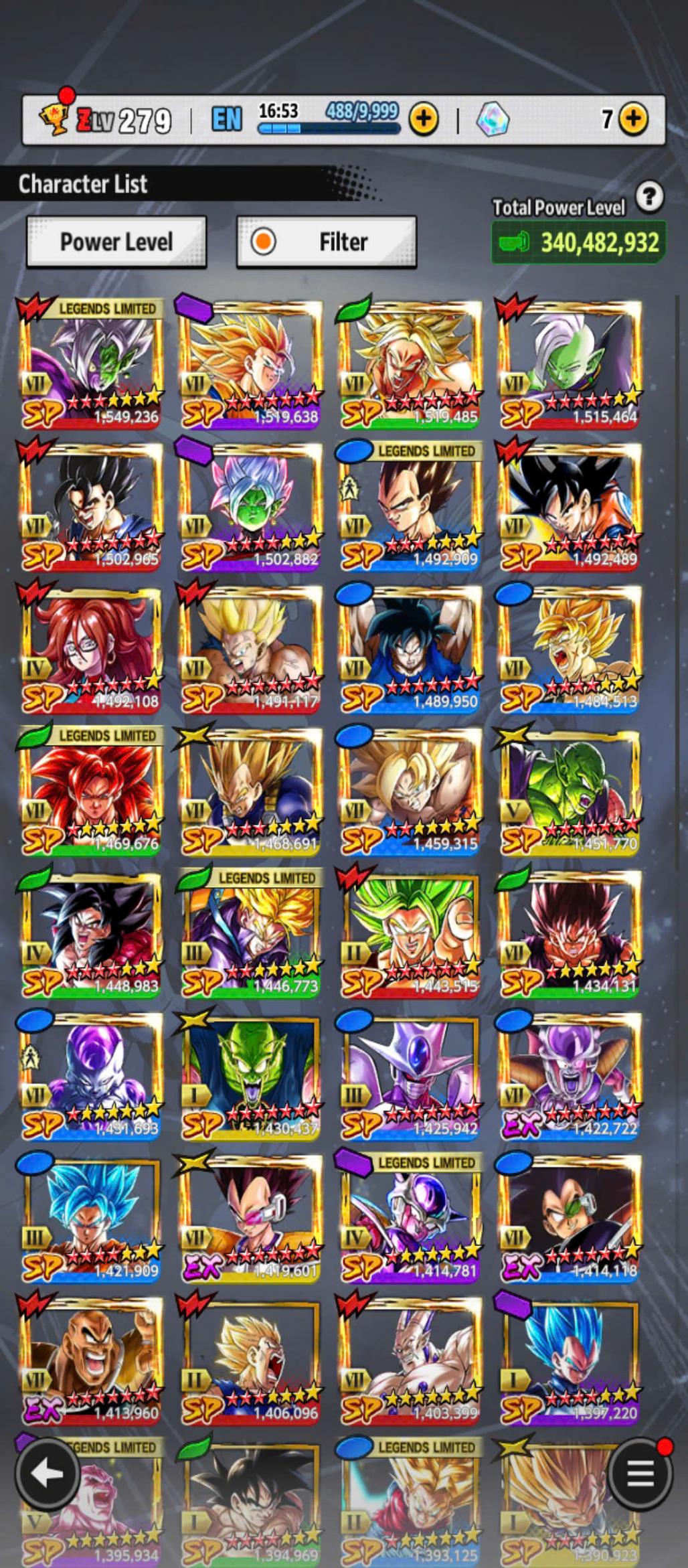Select character with power 1,492,909
The width and height of the screenshot is (688, 1568).
(x=410, y=505)
